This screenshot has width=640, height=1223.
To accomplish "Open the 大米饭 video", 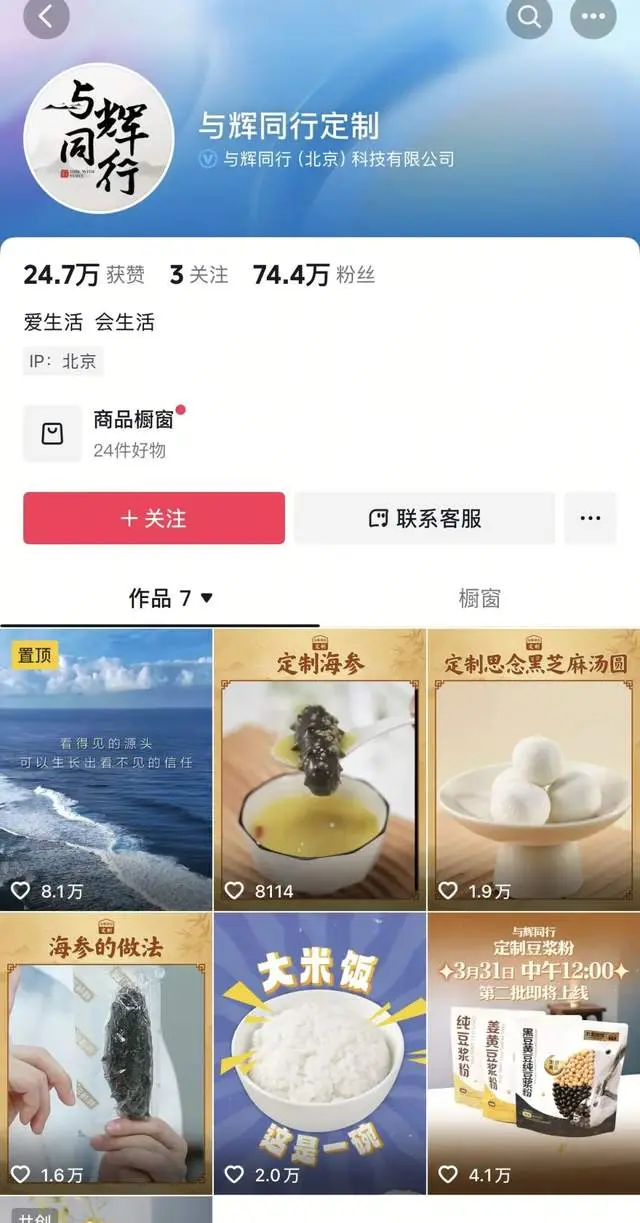I will [319, 1053].
